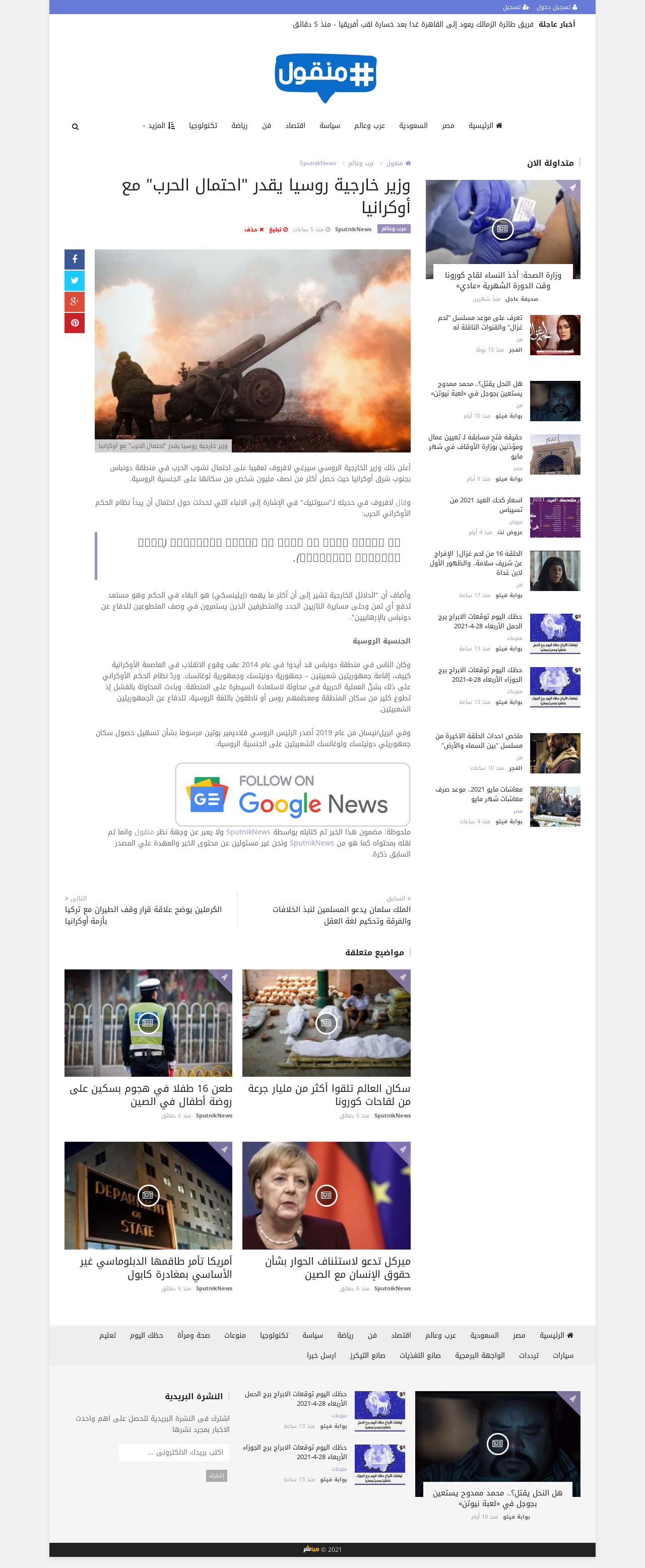Open previous article about الملك سلمان

pyautogui.click(x=341, y=915)
